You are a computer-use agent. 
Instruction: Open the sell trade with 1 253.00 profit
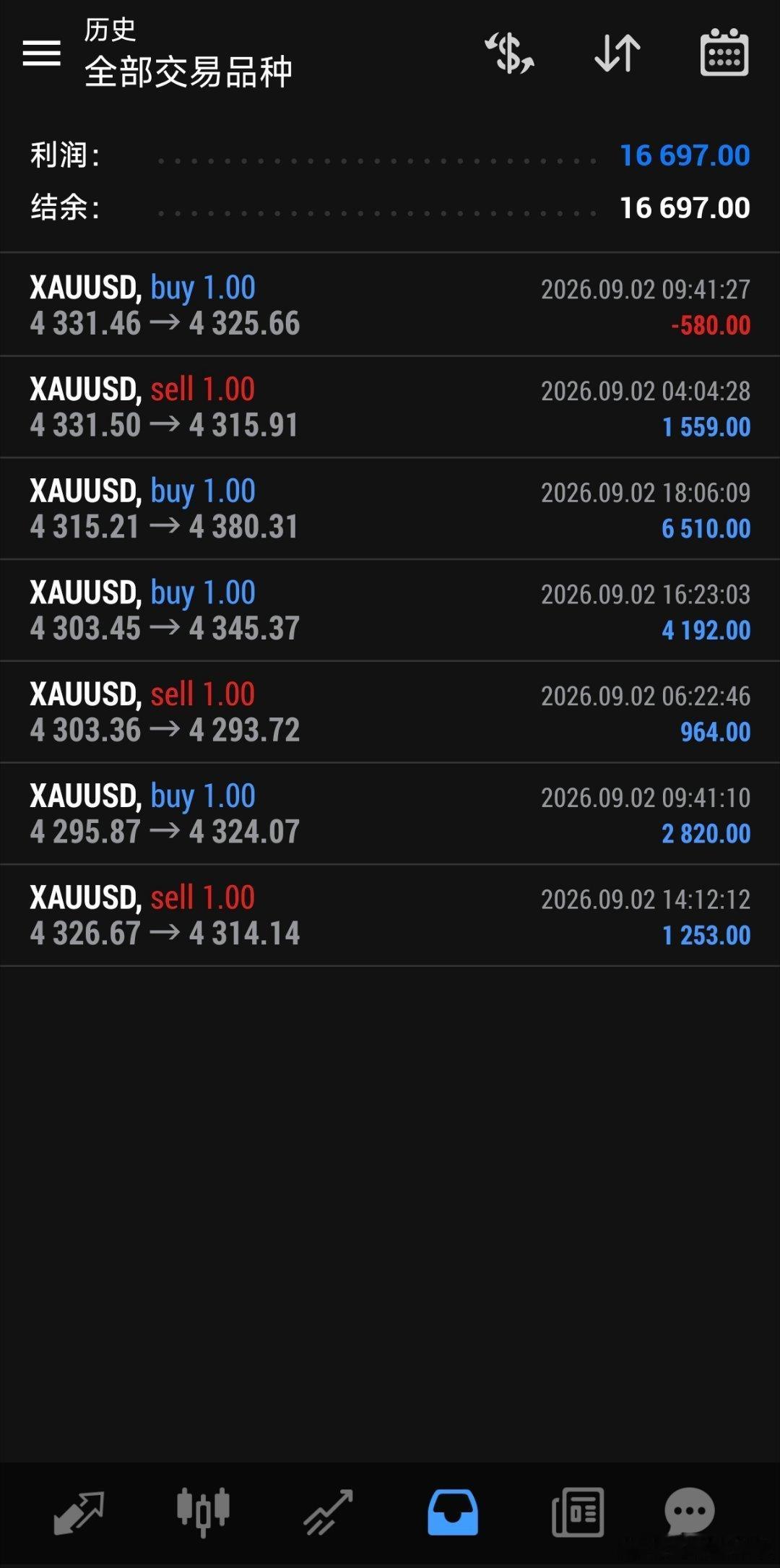click(390, 916)
